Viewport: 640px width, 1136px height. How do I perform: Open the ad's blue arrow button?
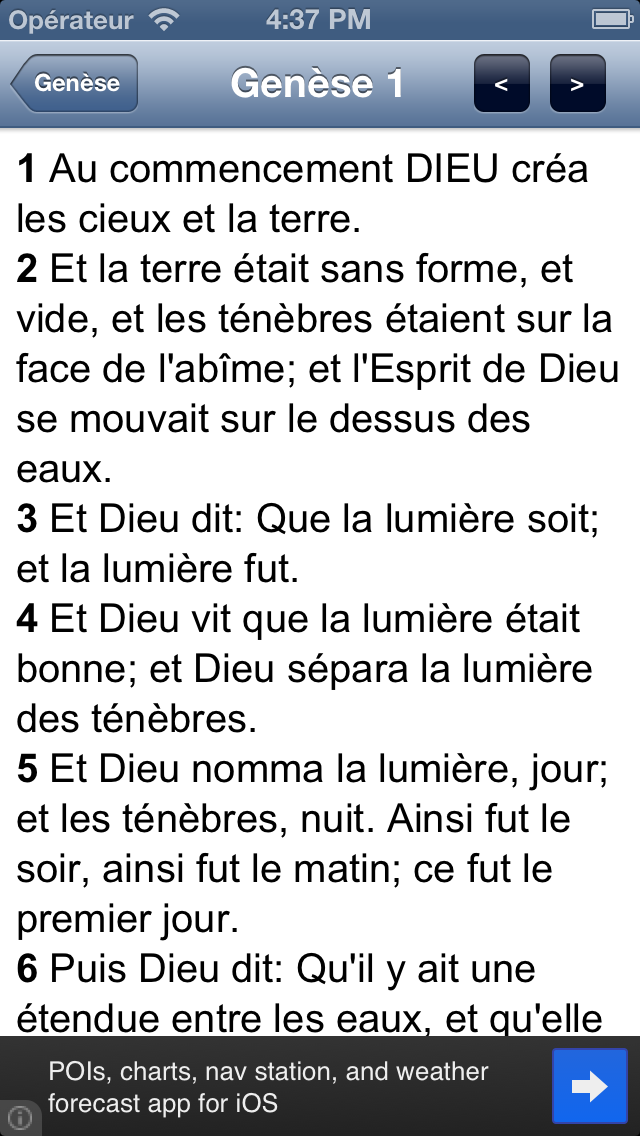click(589, 1086)
